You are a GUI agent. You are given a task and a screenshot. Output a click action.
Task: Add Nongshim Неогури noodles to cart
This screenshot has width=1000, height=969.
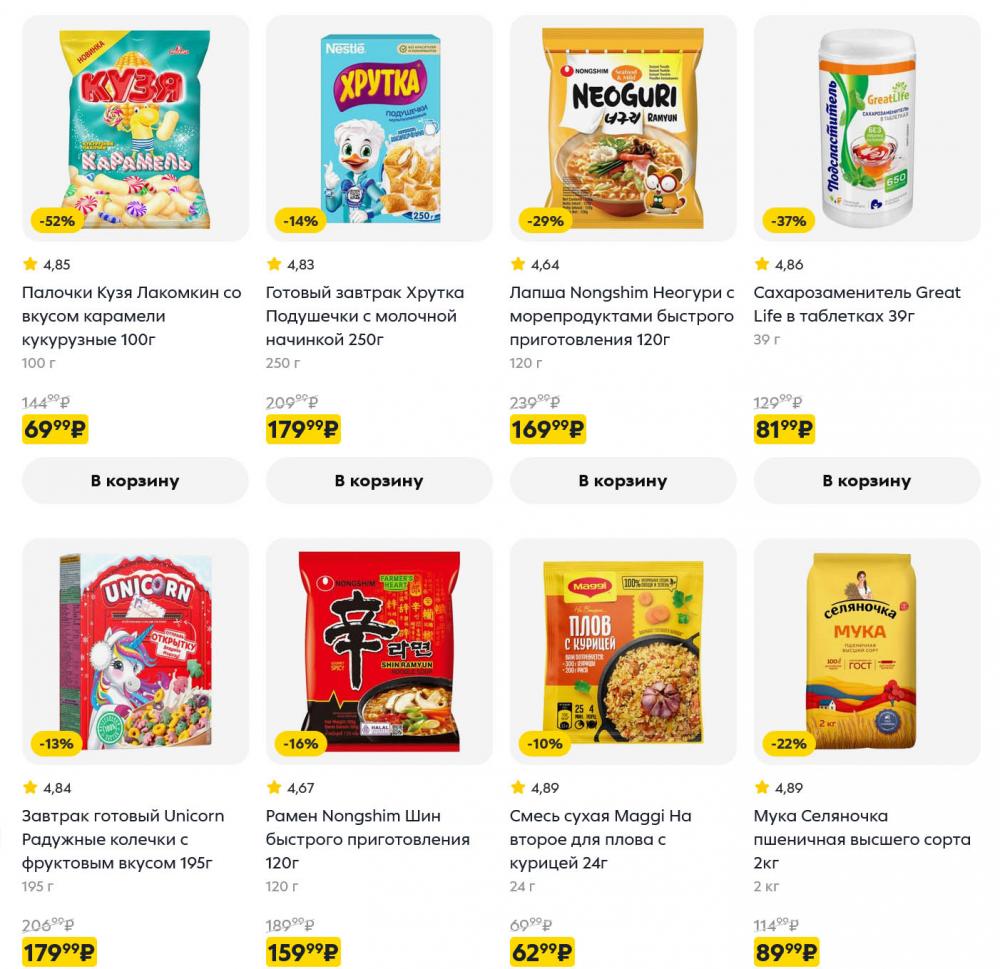click(x=623, y=480)
